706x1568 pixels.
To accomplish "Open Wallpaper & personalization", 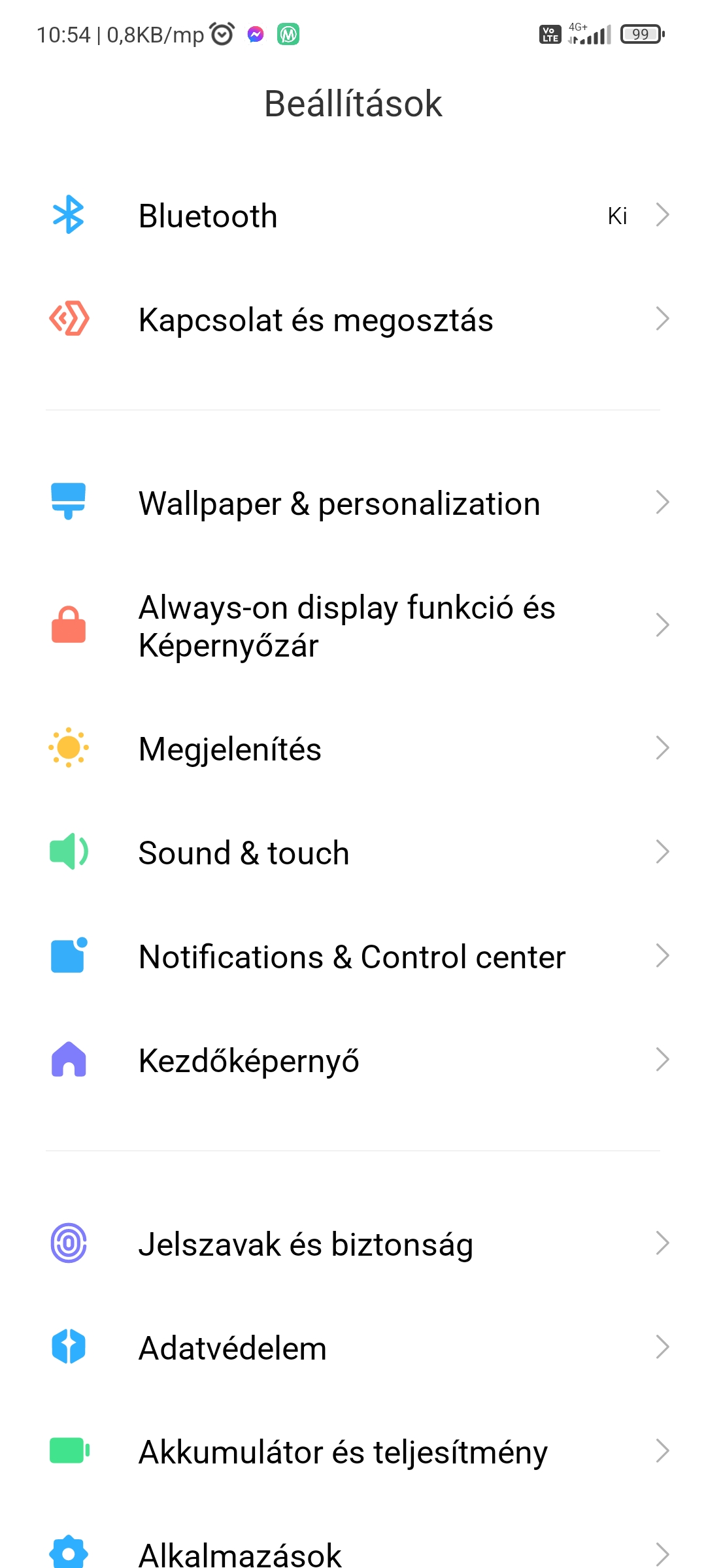I will coord(353,503).
